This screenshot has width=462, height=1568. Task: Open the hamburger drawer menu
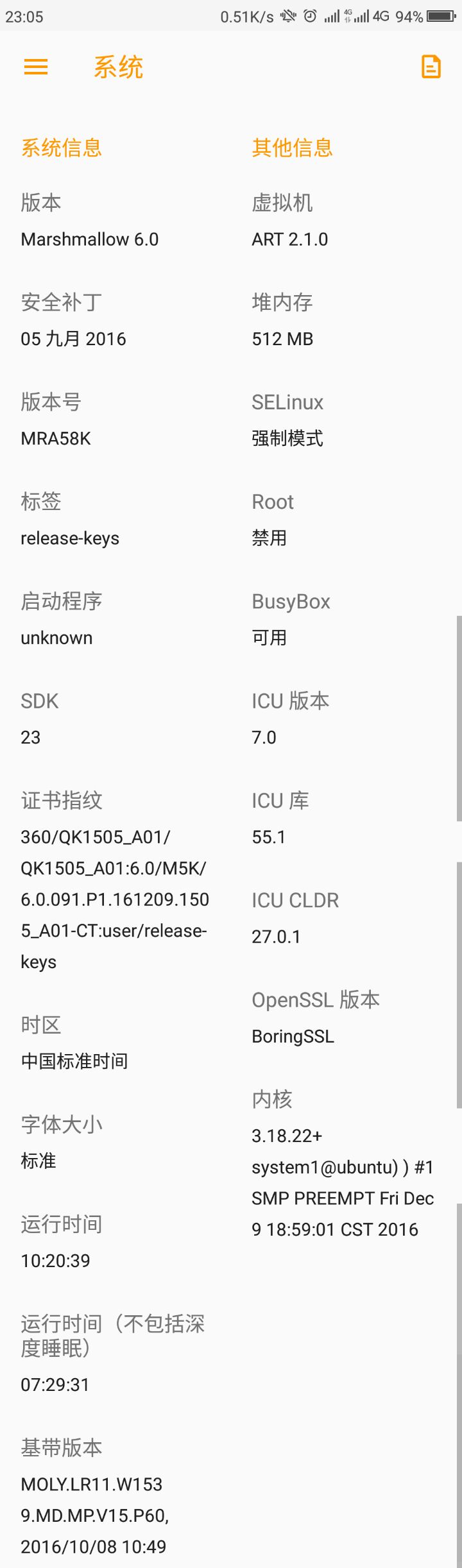pos(36,67)
